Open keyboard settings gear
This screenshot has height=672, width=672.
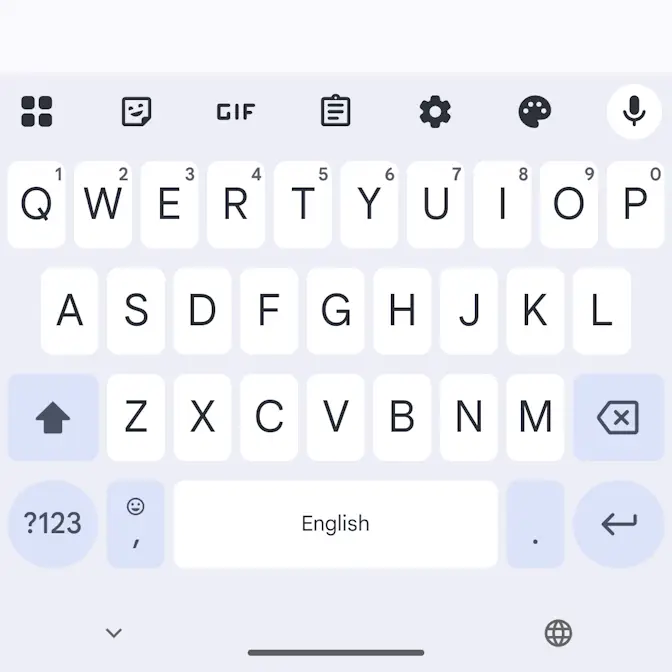pos(435,111)
